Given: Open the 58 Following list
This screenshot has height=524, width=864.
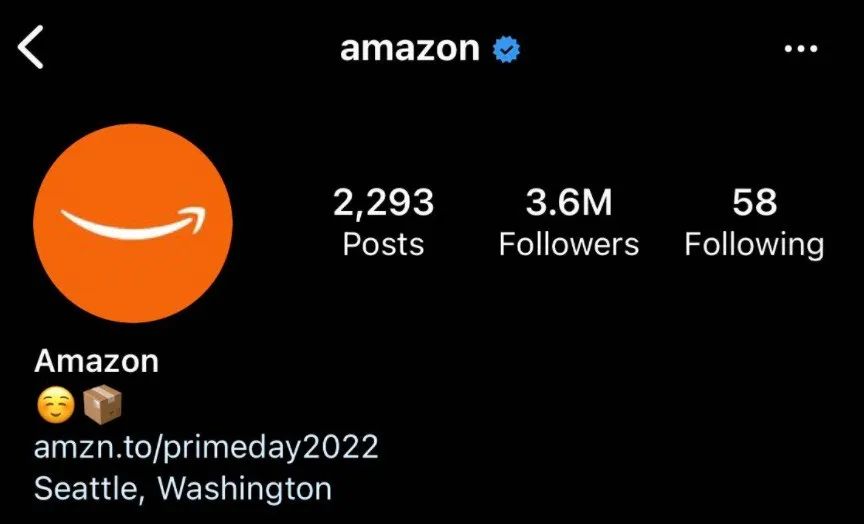Looking at the screenshot, I should click(x=754, y=222).
